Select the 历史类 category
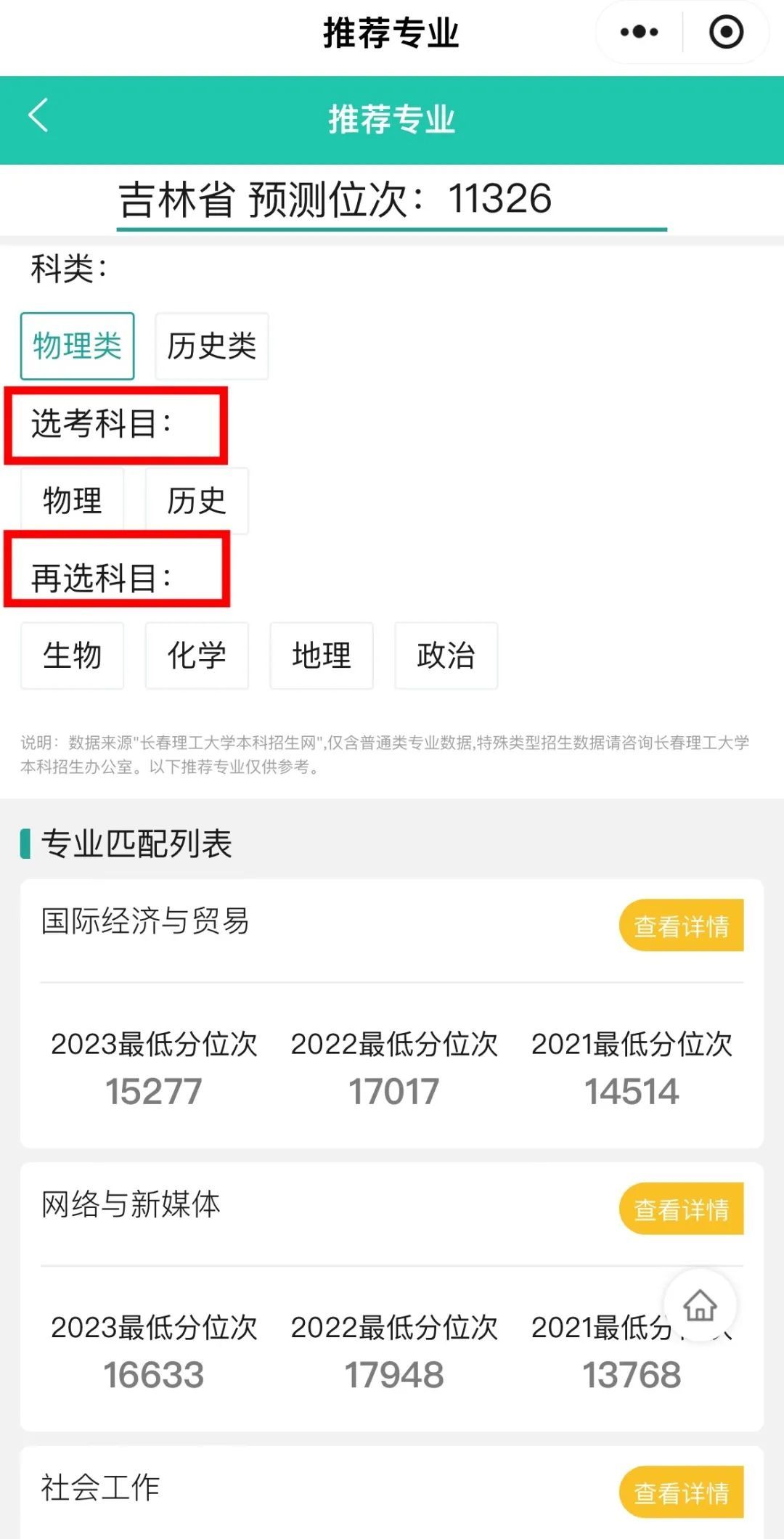This screenshot has height=1539, width=784. (x=212, y=346)
